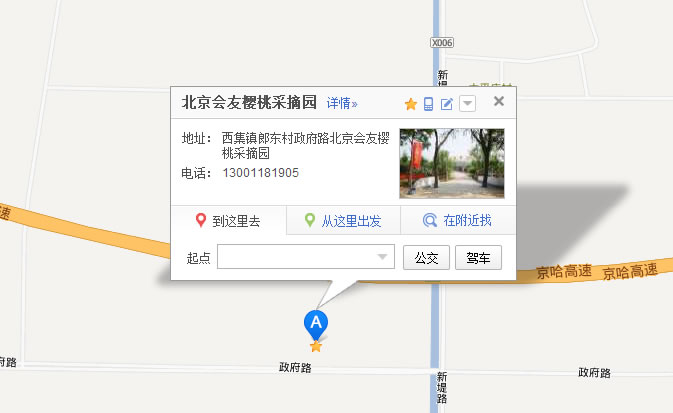
Task: Close the place info popup
Action: (499, 101)
